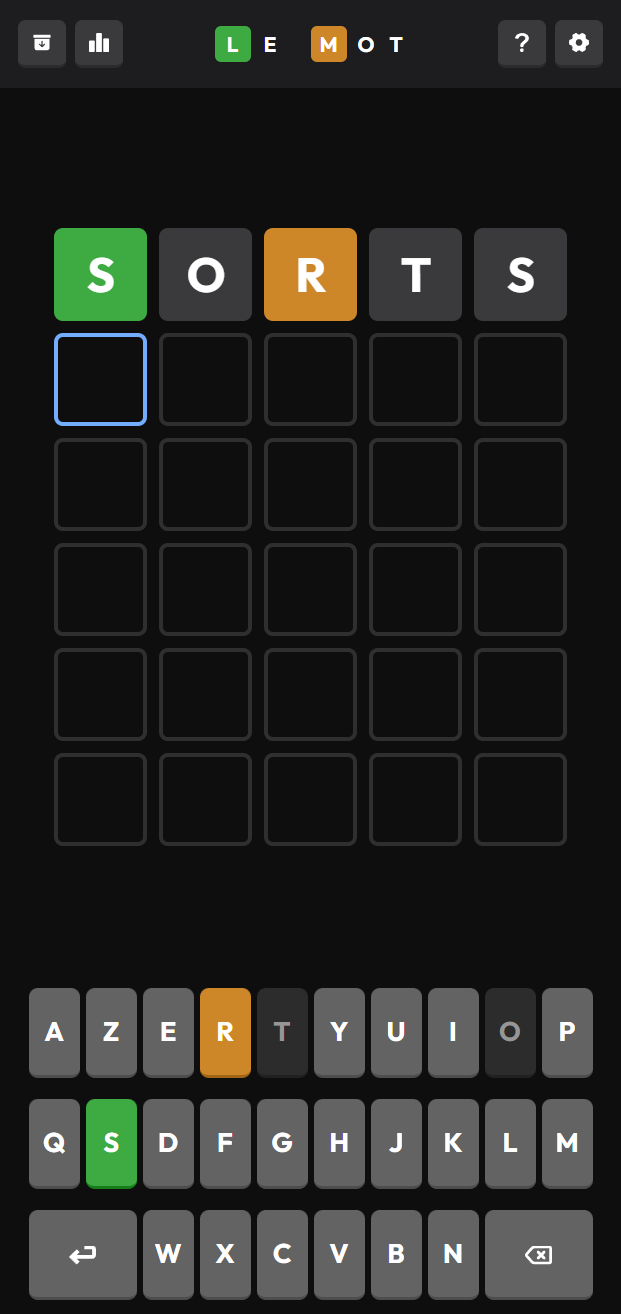The width and height of the screenshot is (621, 1314).
Task: Type the letter B key
Action: pyautogui.click(x=396, y=1254)
